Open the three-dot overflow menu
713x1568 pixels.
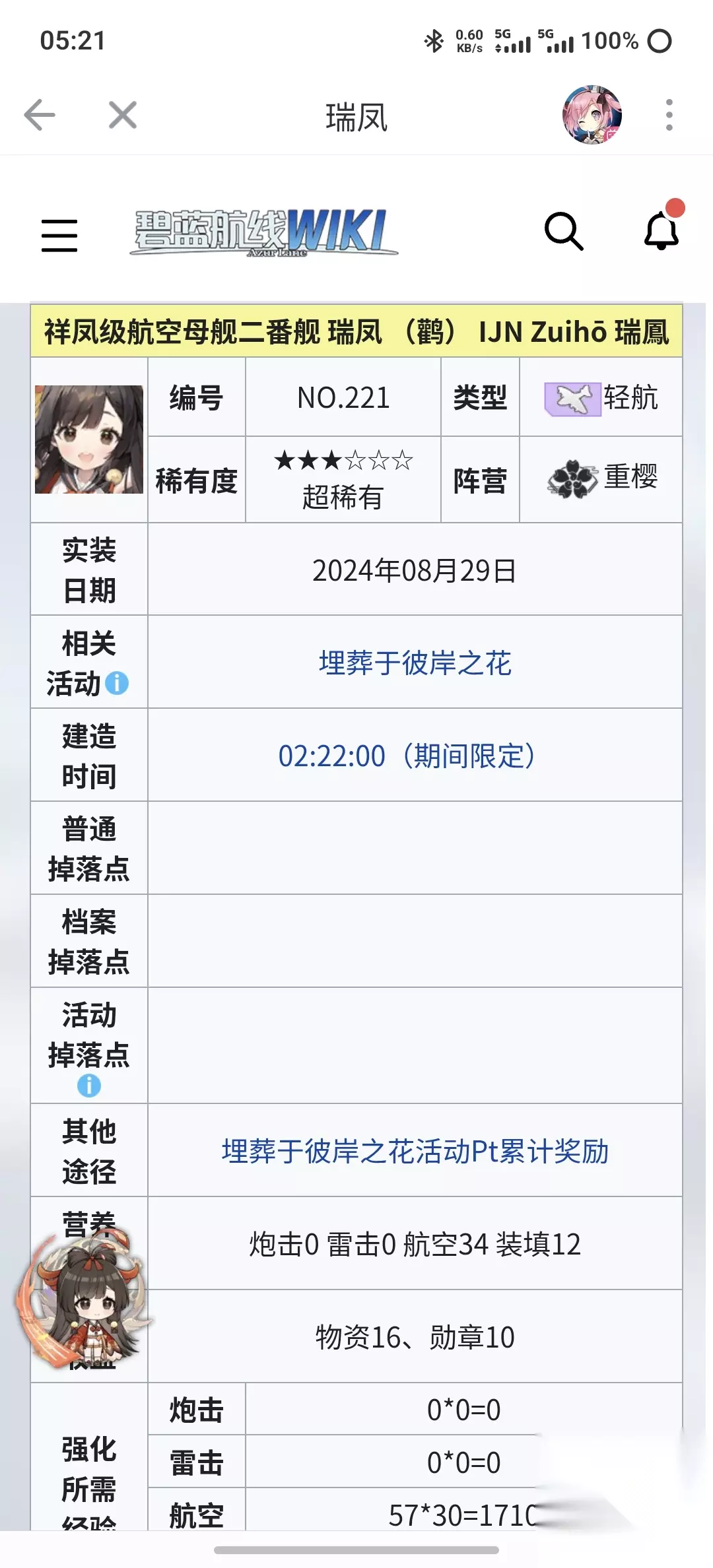coord(669,115)
